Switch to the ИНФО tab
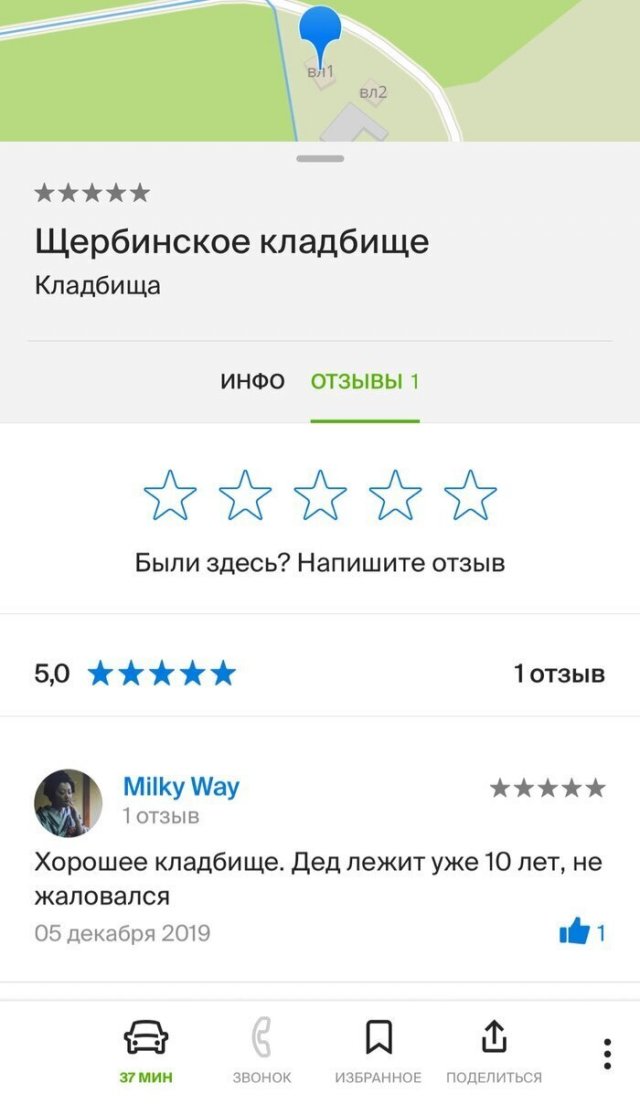Viewport: 640px width, 1104px height. tap(252, 381)
